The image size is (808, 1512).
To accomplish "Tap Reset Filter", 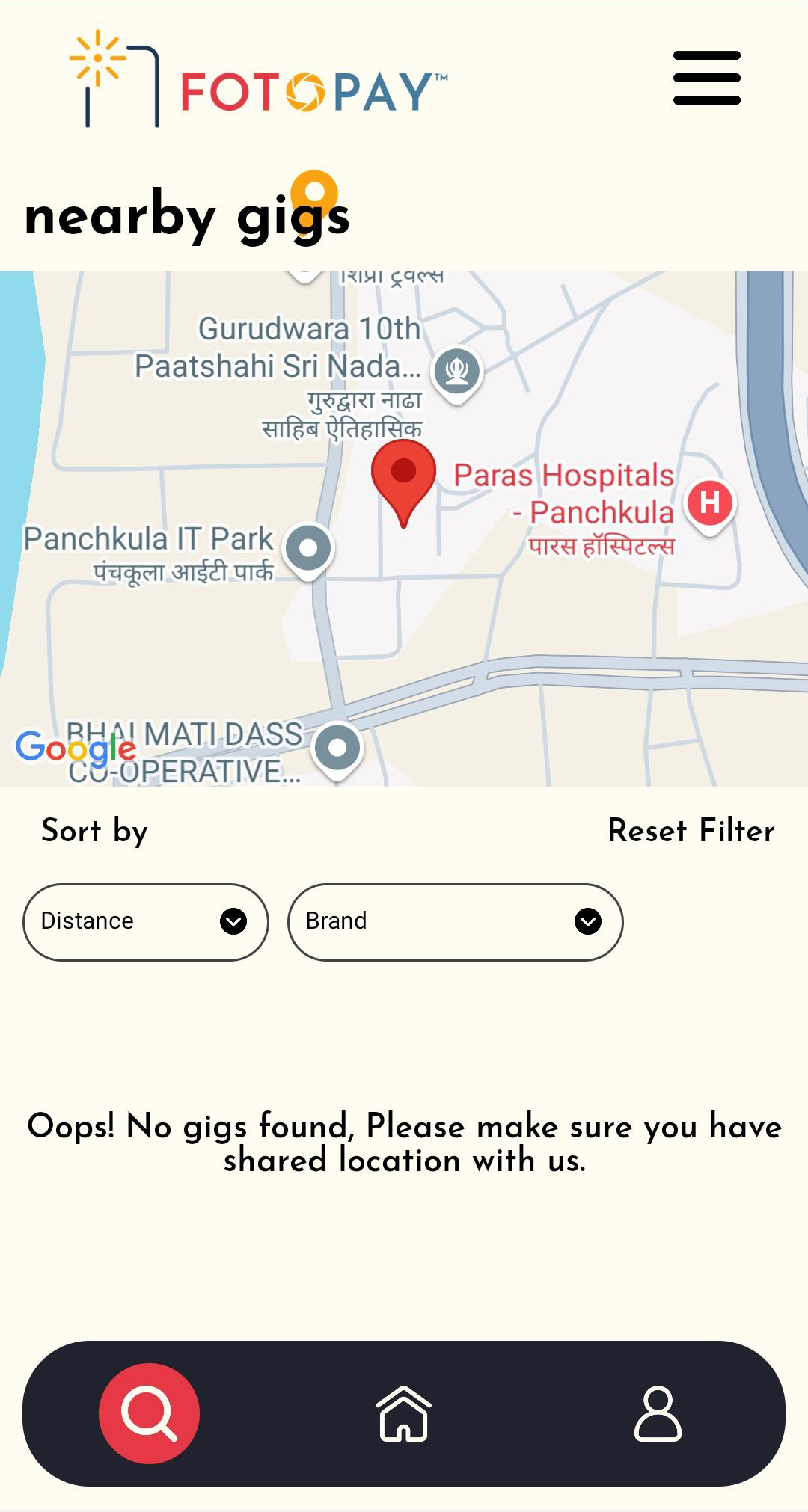I will 691,830.
